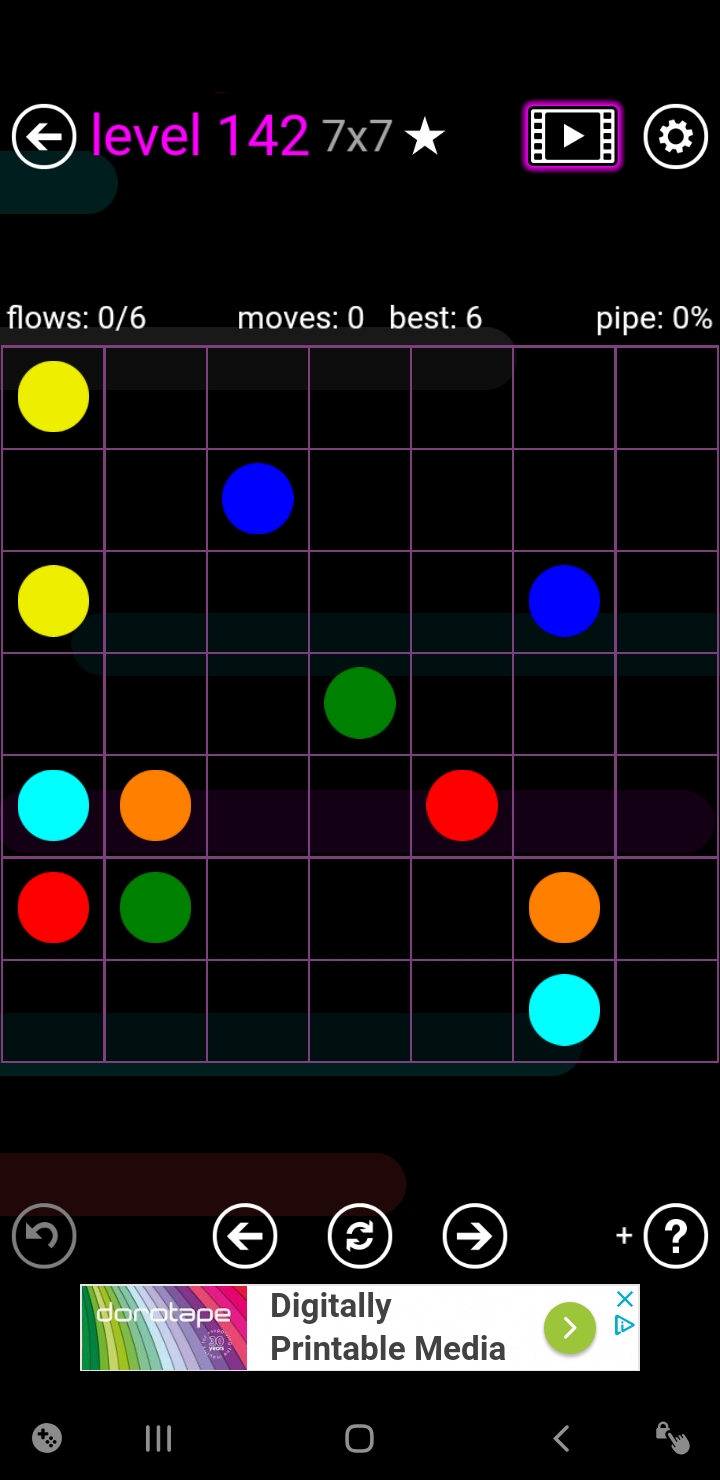
Task: Advance to the next level
Action: pyautogui.click(x=475, y=1236)
